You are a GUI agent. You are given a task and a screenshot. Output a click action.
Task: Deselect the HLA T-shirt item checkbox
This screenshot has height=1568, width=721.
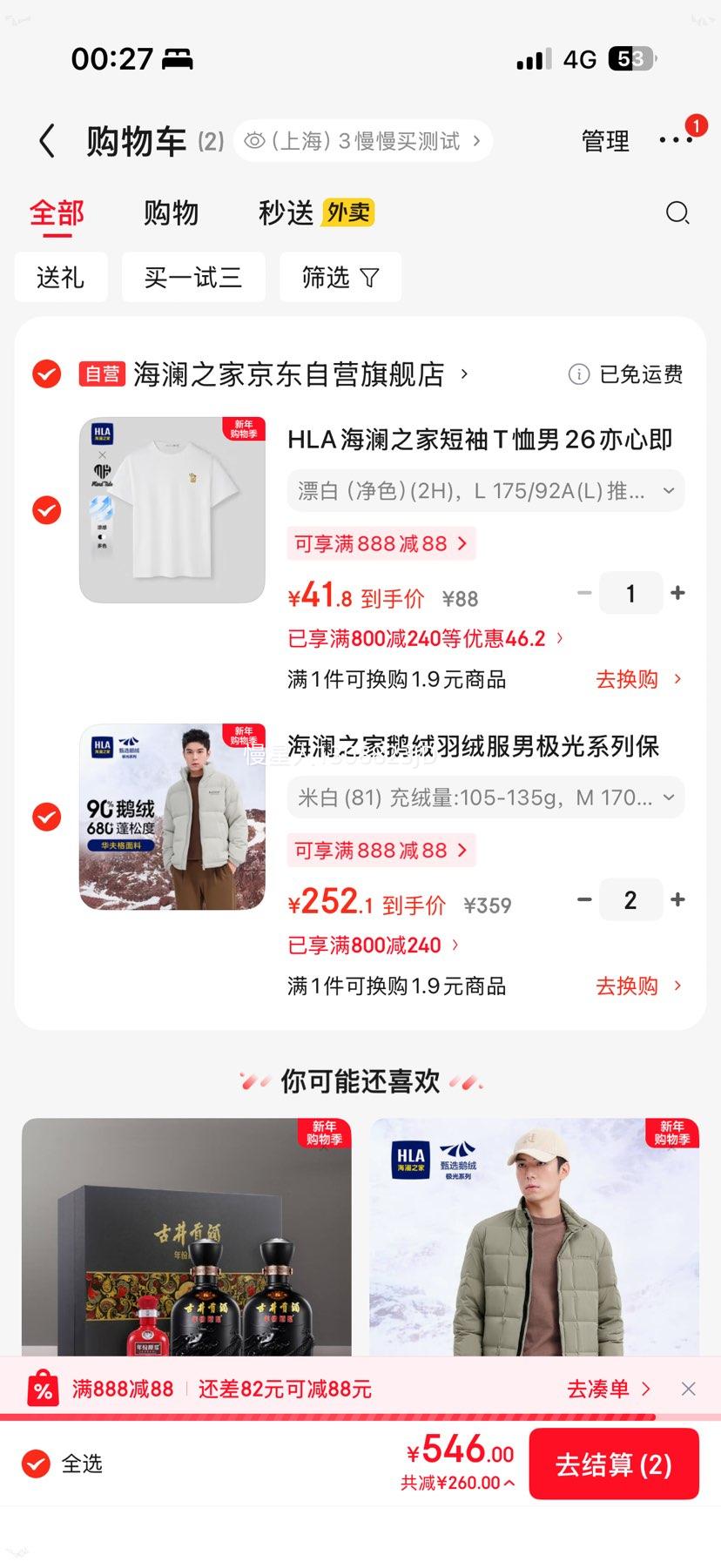(45, 510)
